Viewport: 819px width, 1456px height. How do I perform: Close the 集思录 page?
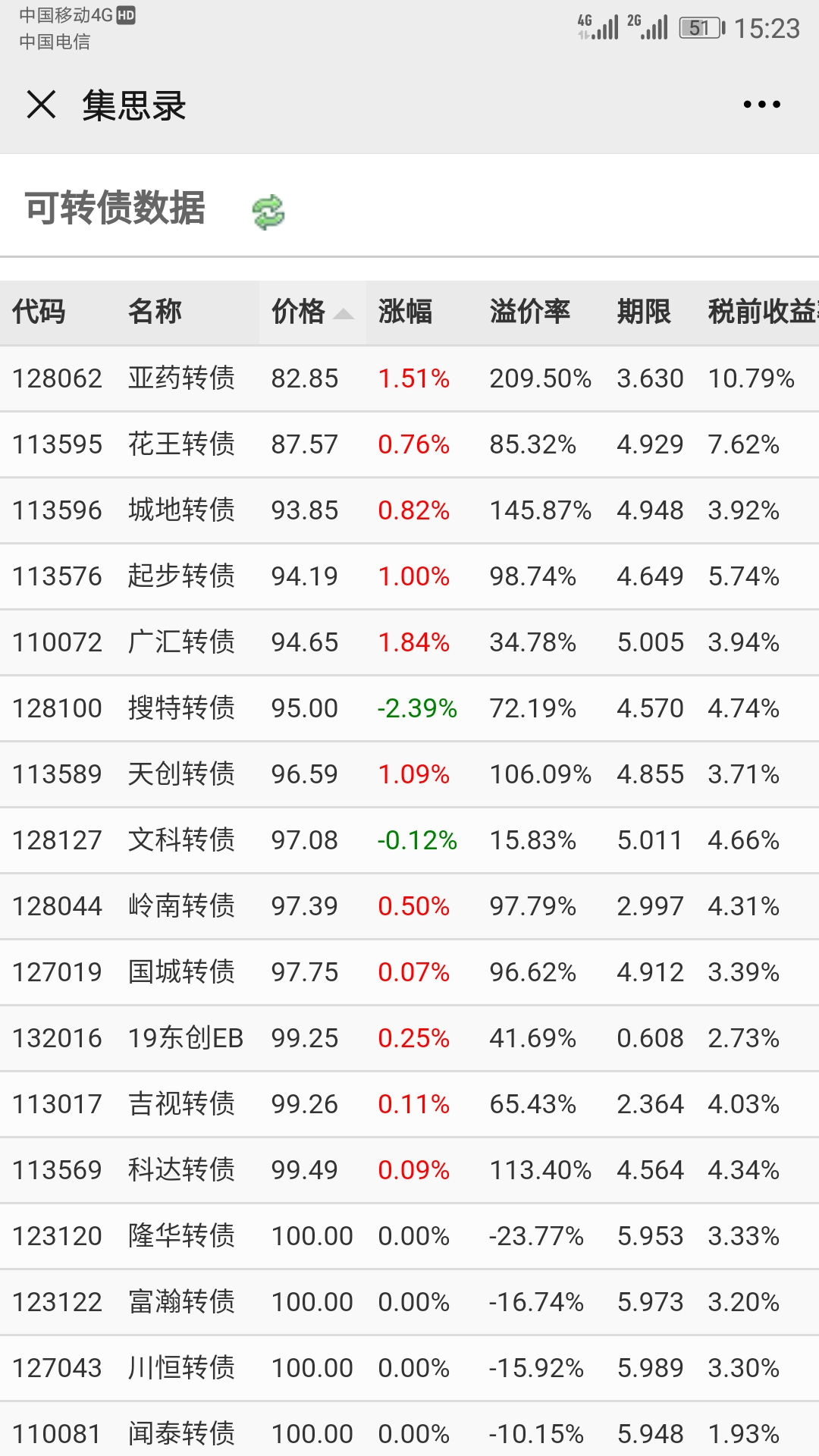coord(41,105)
